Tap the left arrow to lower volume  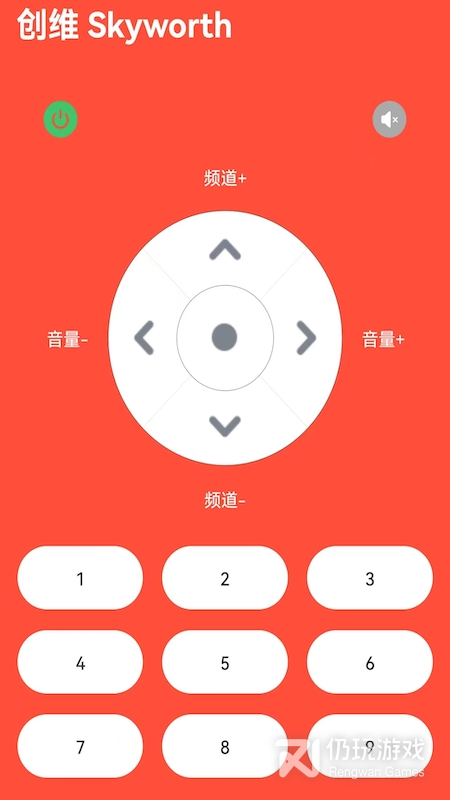click(x=144, y=338)
